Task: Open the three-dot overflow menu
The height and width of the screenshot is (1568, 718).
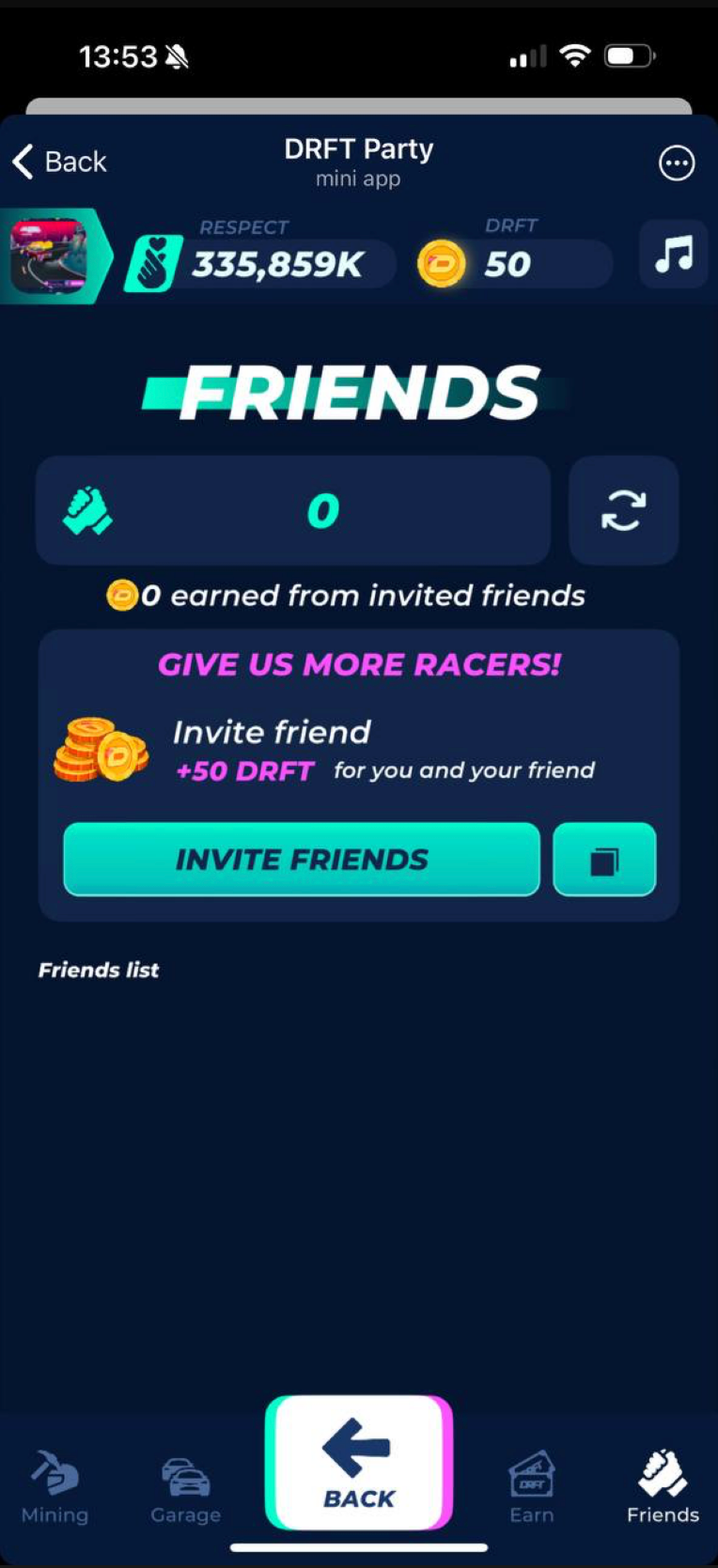Action: [677, 163]
